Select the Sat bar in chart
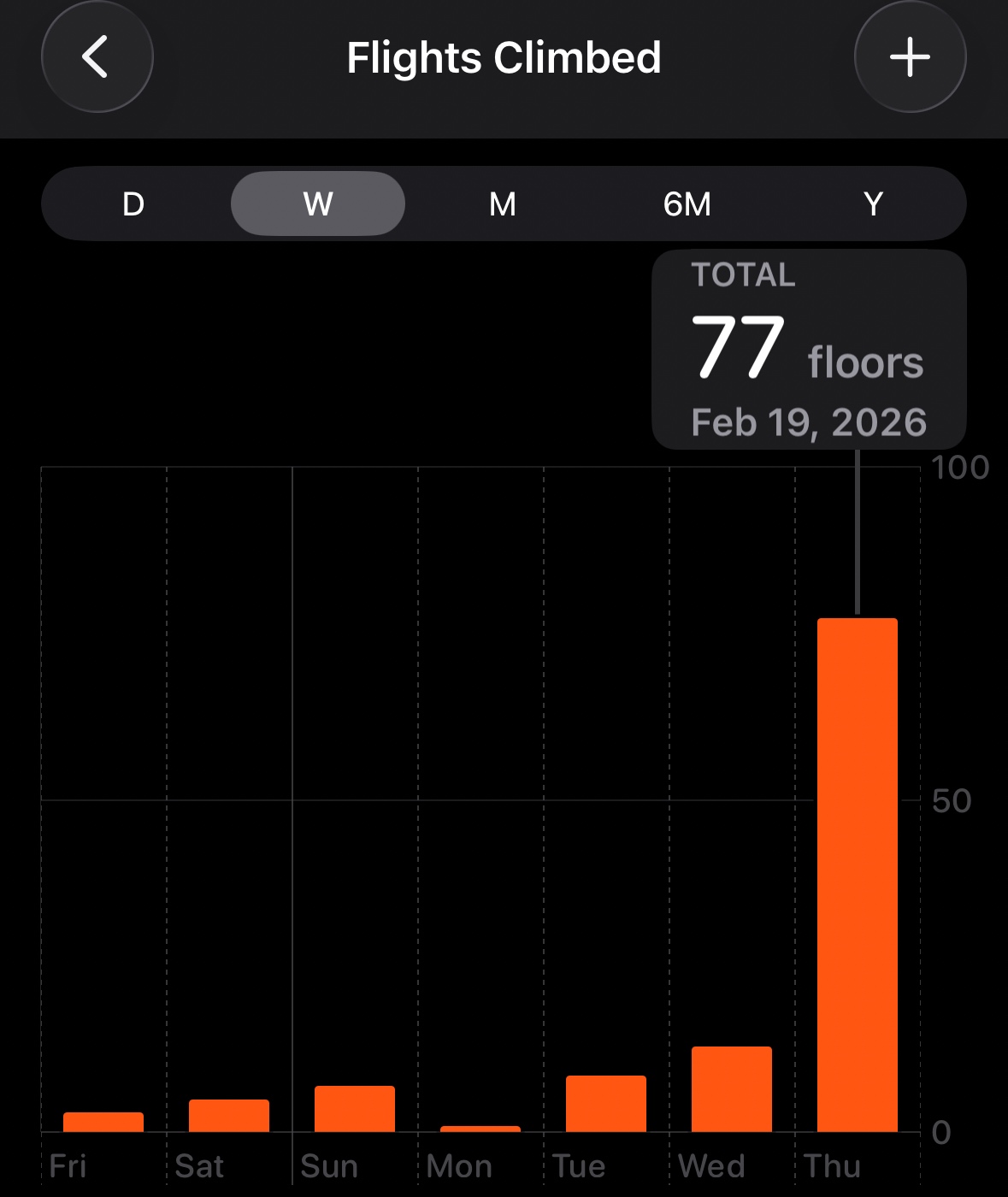The width and height of the screenshot is (1008, 1197). [x=229, y=1117]
